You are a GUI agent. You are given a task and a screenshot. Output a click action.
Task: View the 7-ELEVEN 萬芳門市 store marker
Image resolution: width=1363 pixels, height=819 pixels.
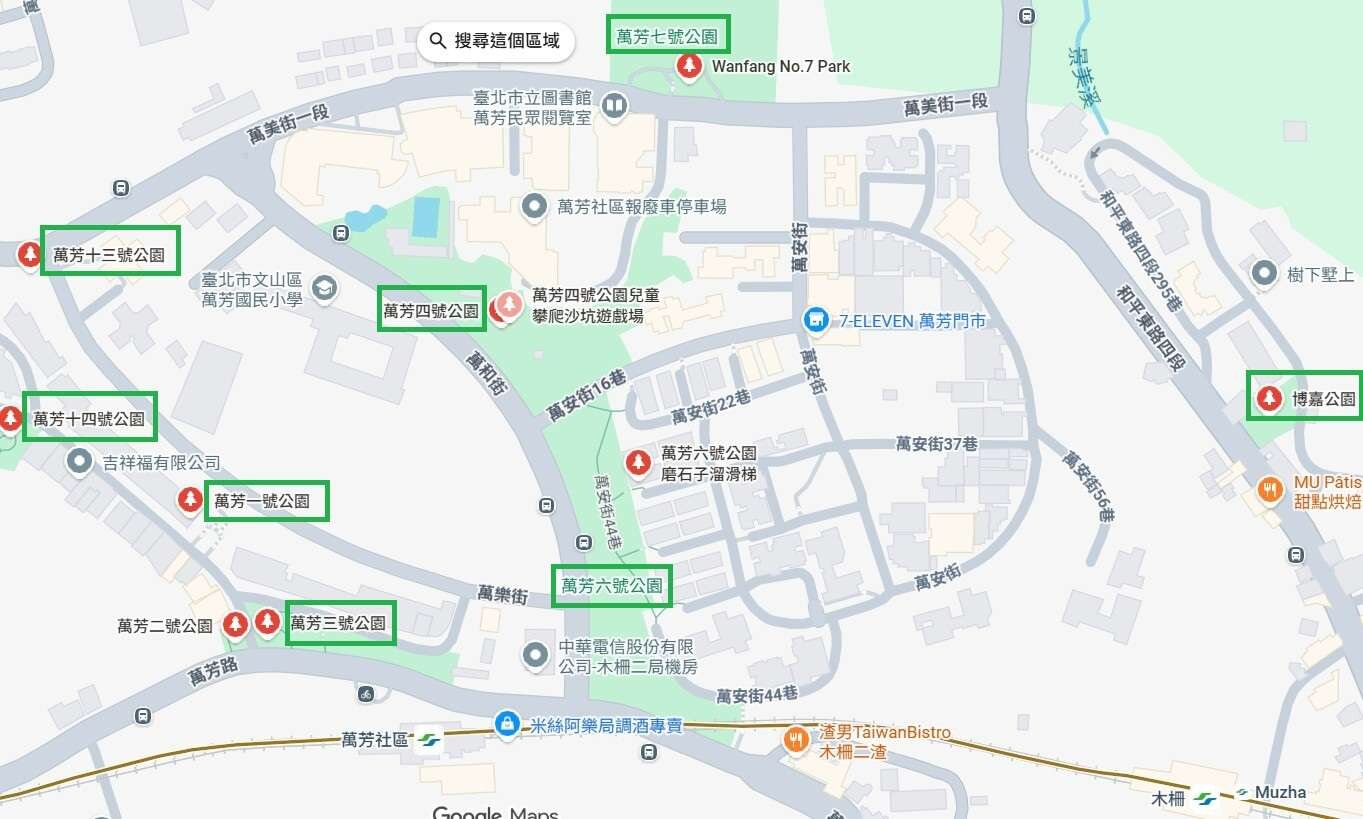[x=817, y=320]
